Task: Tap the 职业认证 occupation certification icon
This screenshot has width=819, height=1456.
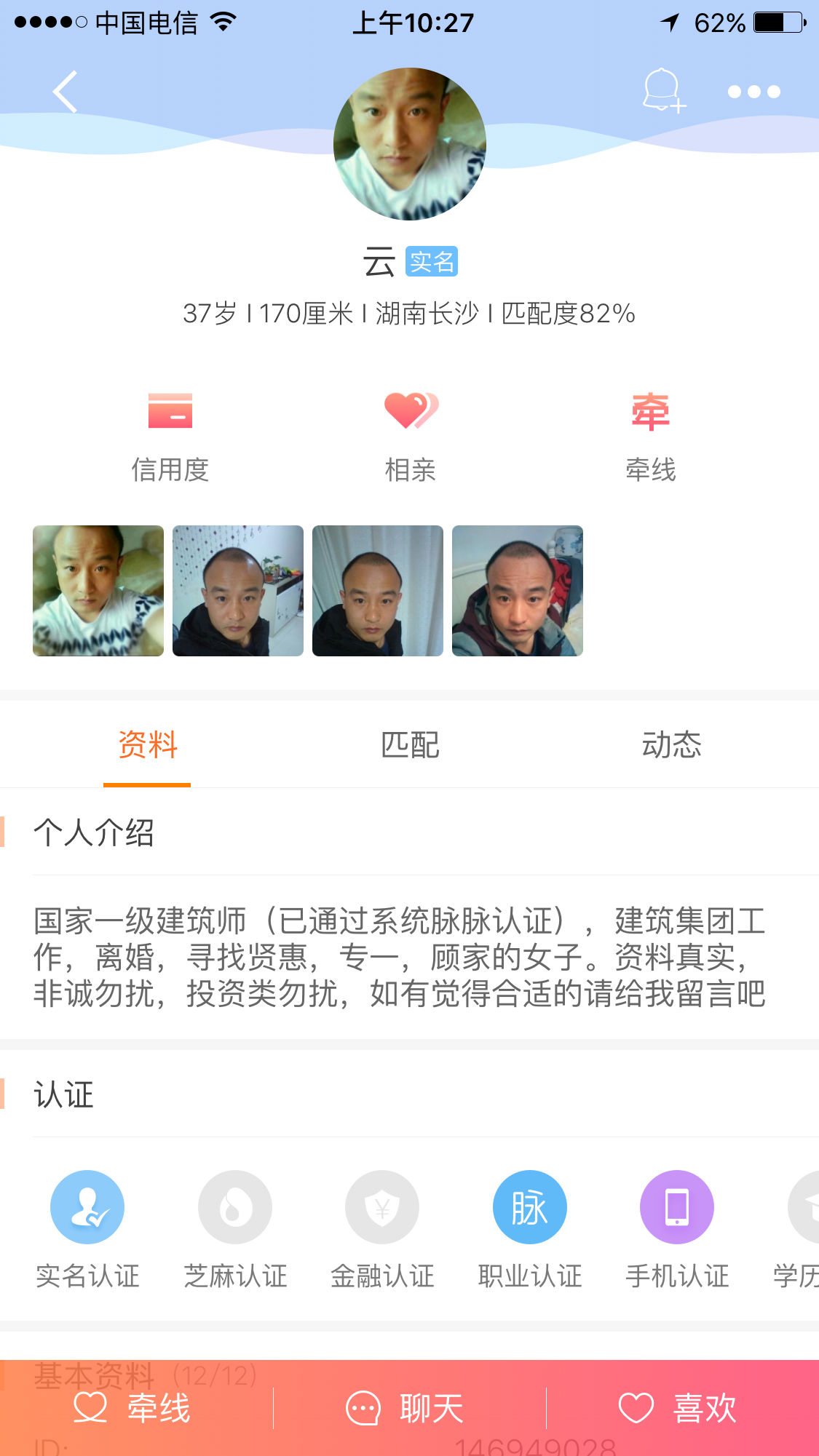Action: pyautogui.click(x=529, y=1206)
